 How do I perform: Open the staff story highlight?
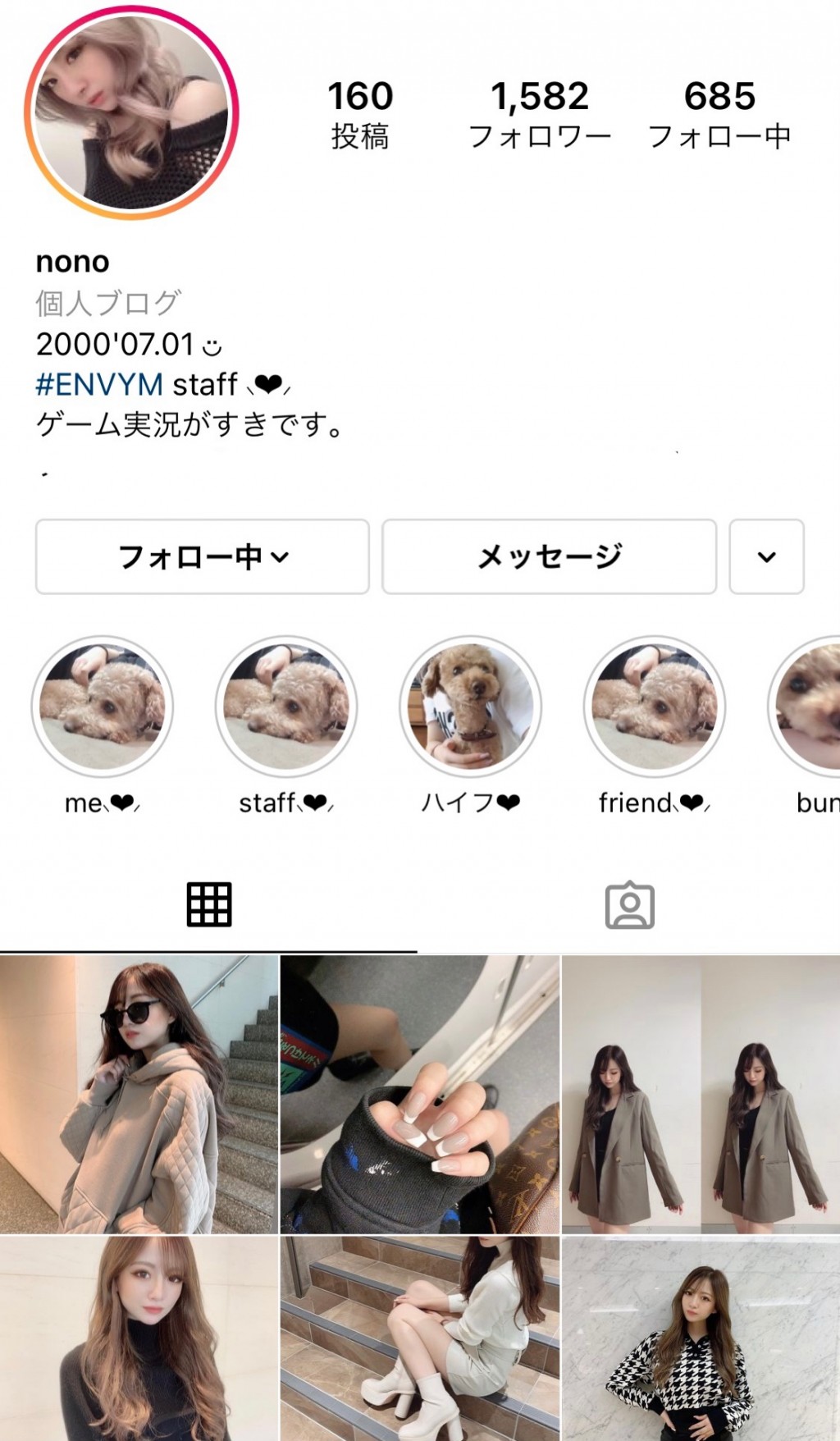[x=286, y=707]
